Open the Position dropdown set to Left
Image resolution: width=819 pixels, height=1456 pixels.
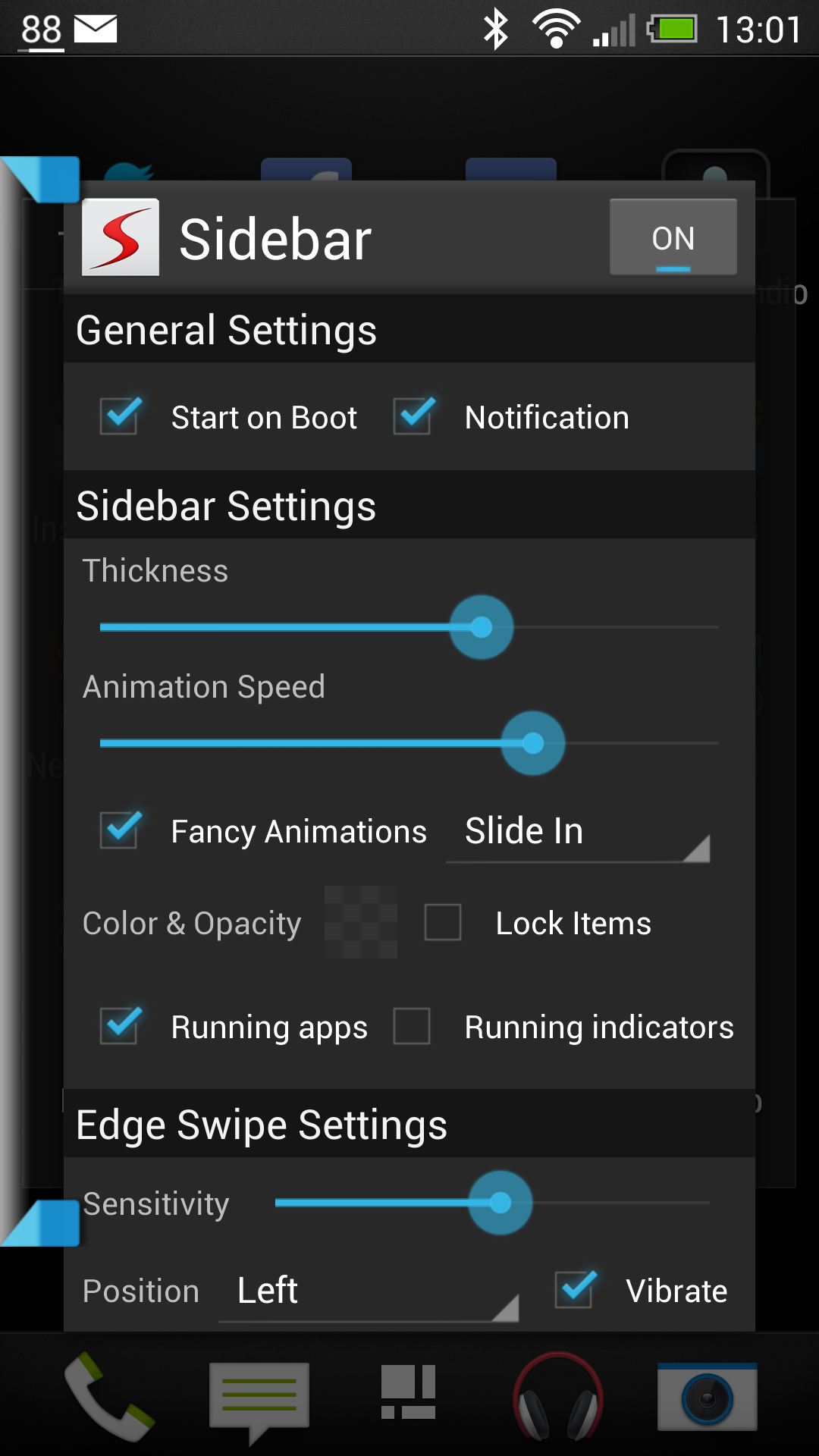(x=369, y=1291)
